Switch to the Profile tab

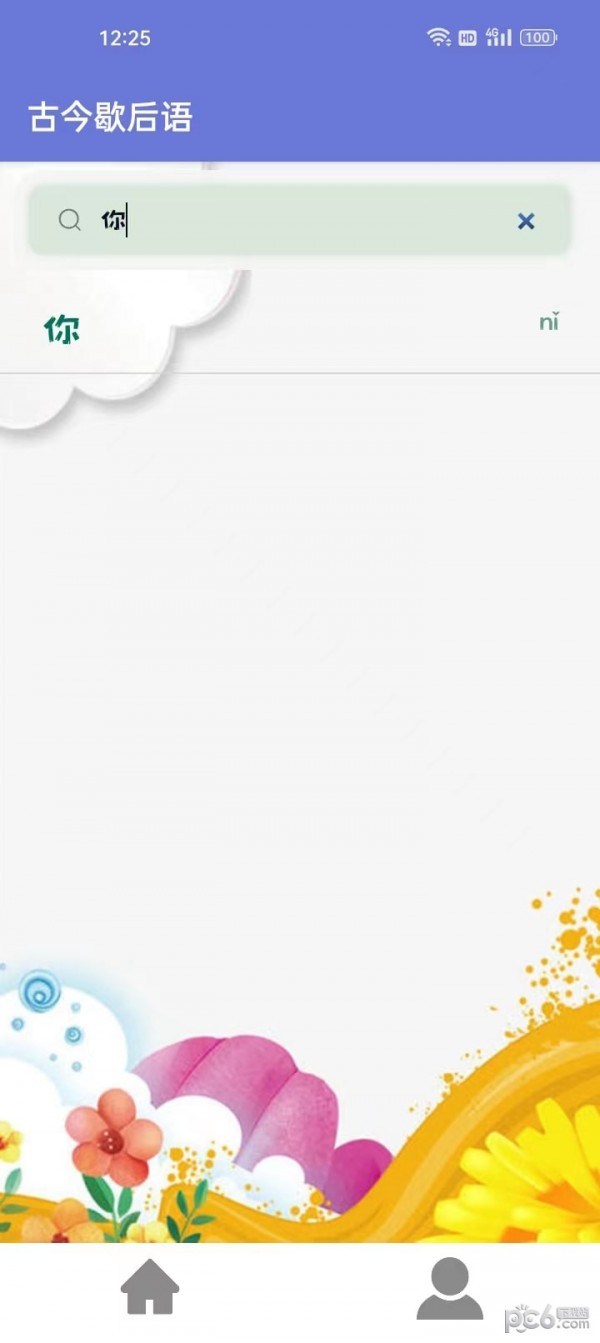coord(450,1287)
